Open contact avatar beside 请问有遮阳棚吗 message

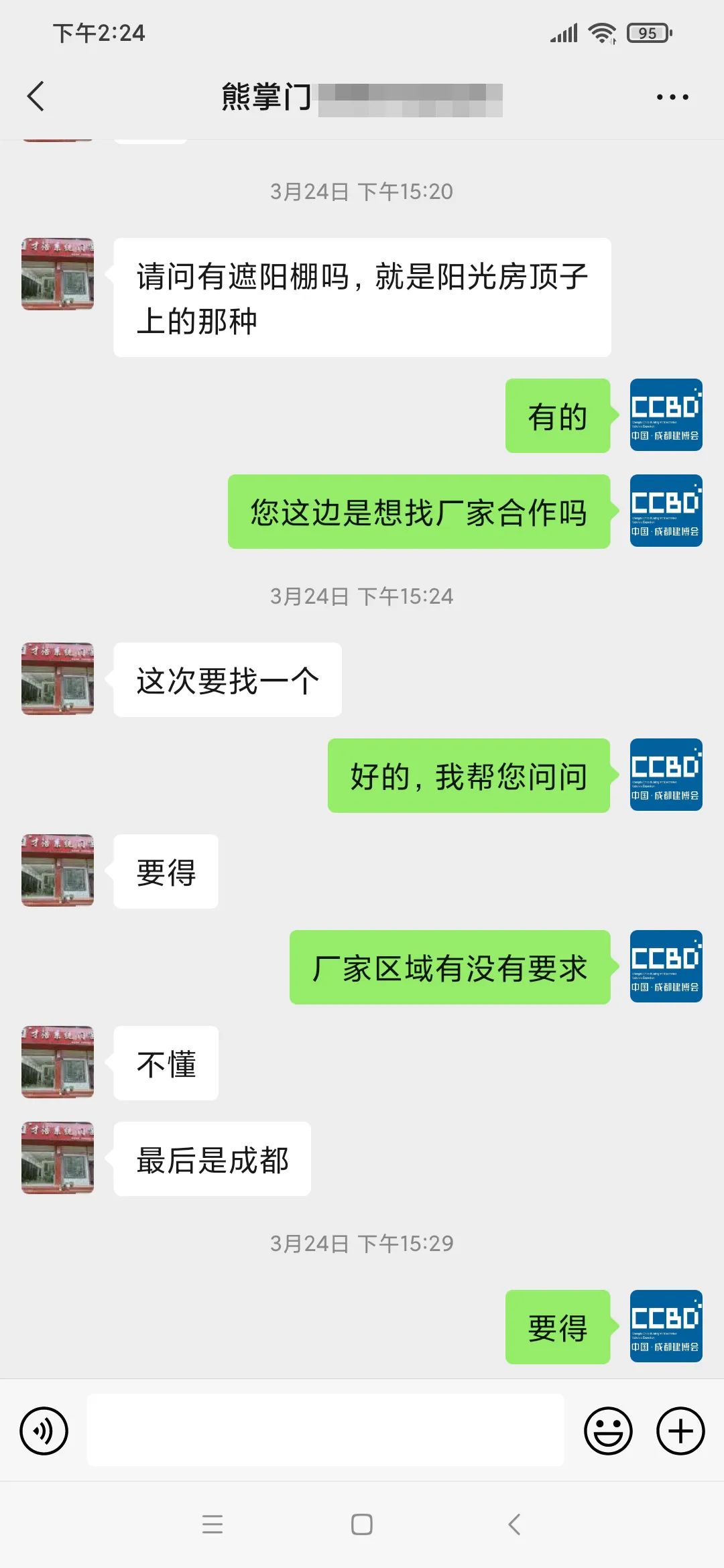click(x=58, y=274)
